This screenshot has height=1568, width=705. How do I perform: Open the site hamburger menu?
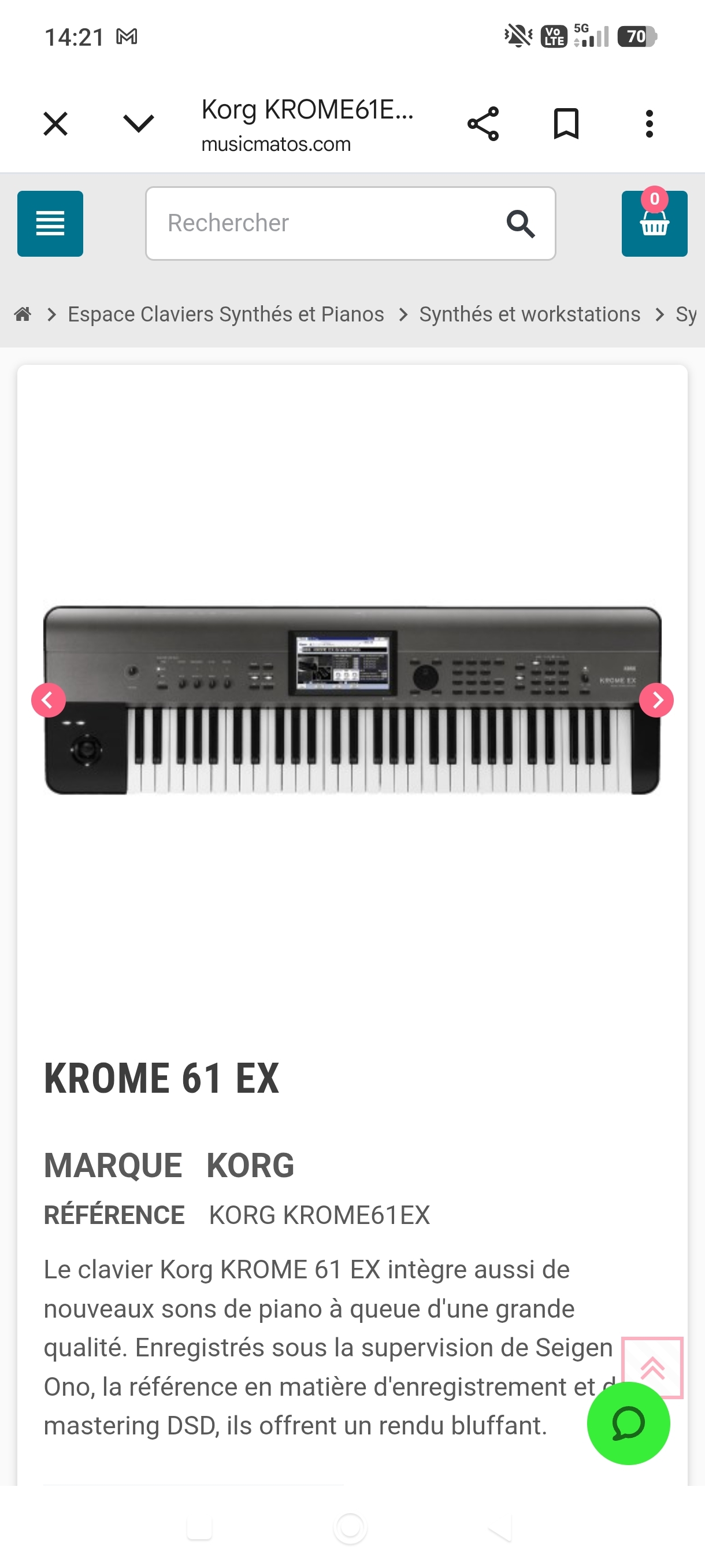pos(50,223)
